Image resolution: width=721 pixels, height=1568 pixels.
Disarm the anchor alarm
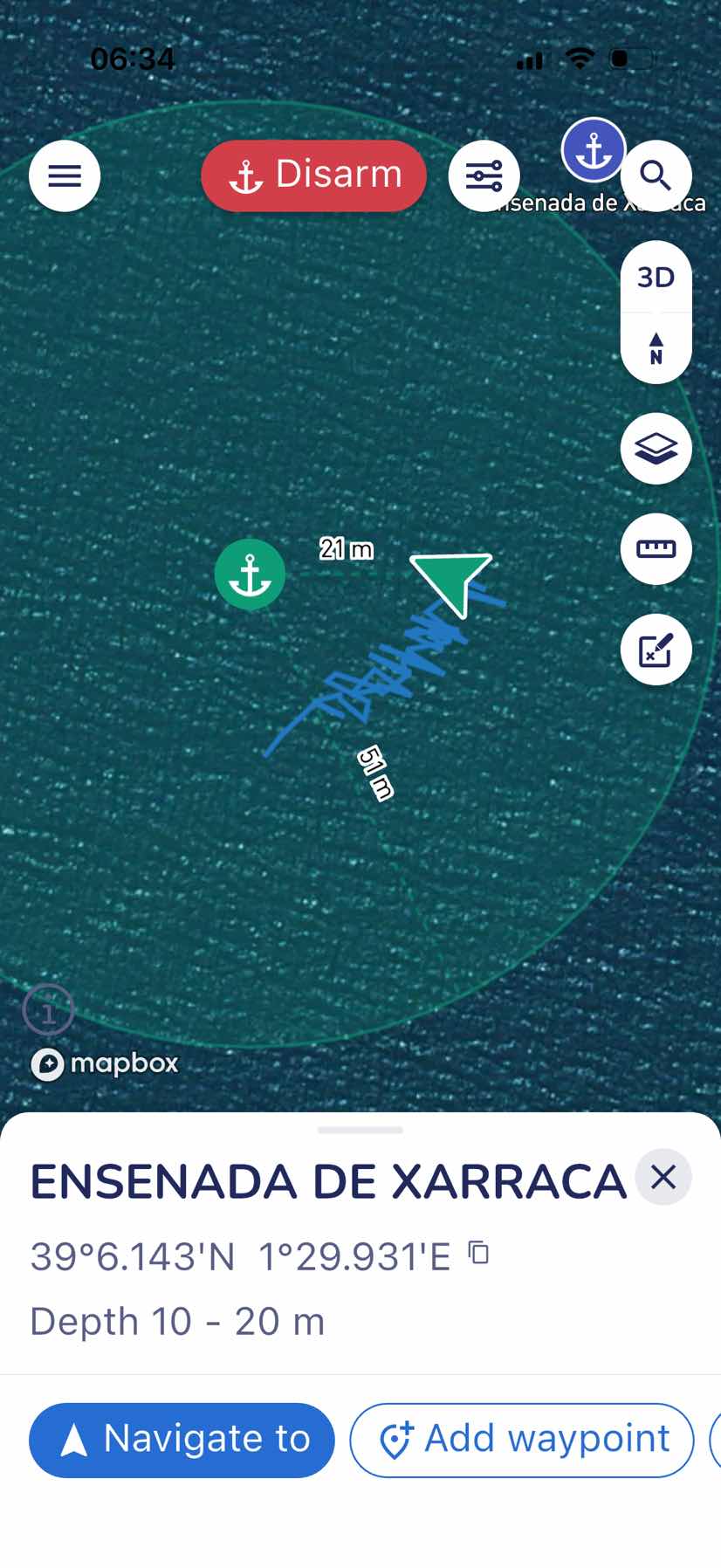click(313, 175)
